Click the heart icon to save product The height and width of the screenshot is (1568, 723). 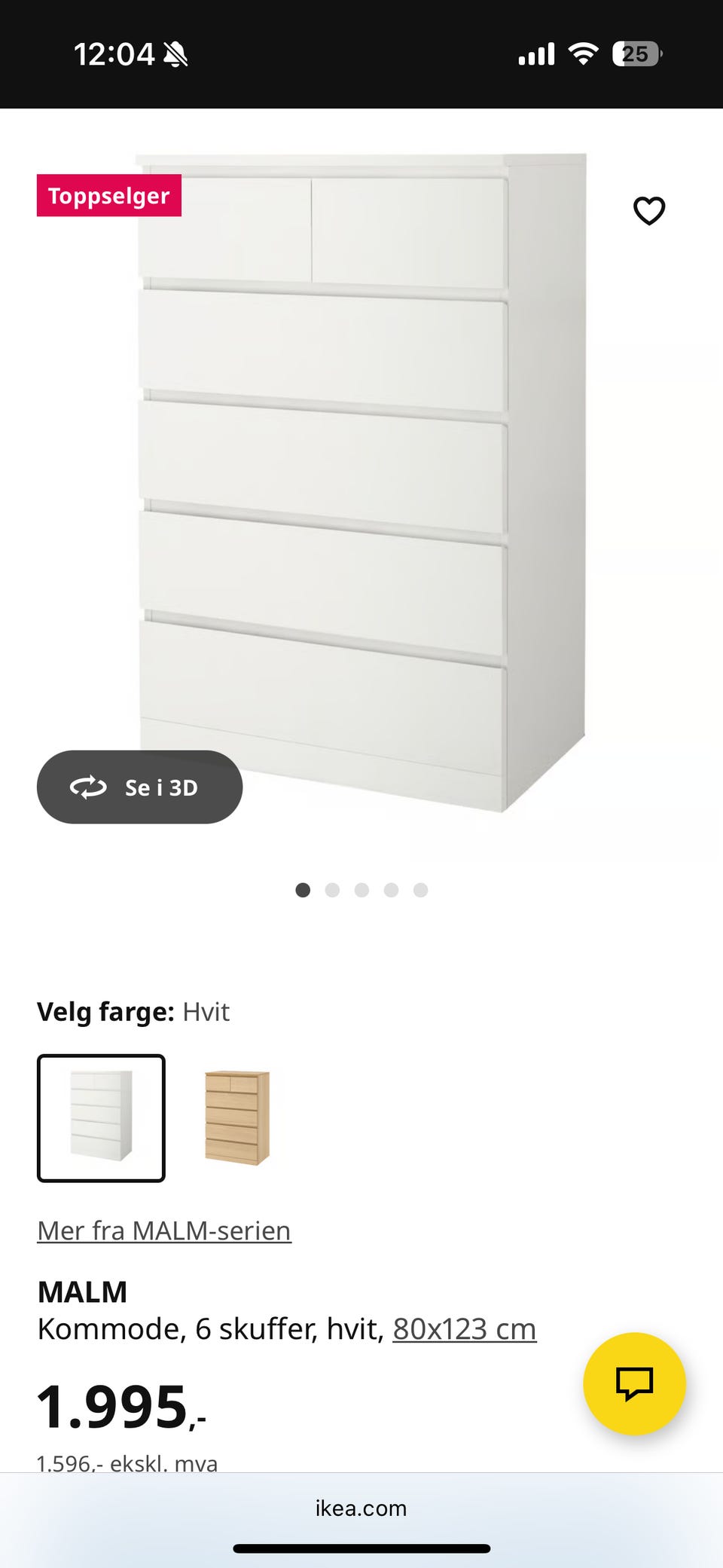651,211
